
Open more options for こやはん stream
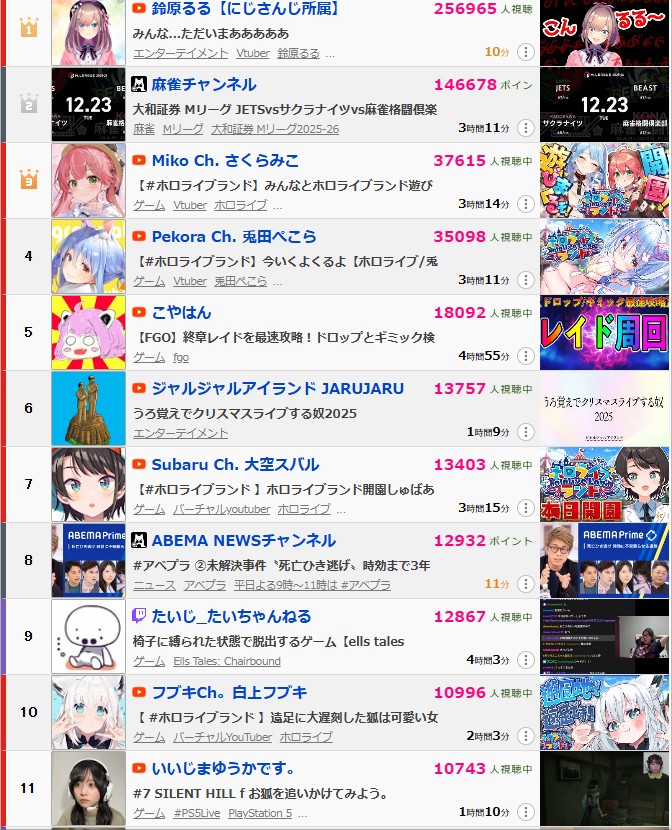click(x=526, y=356)
